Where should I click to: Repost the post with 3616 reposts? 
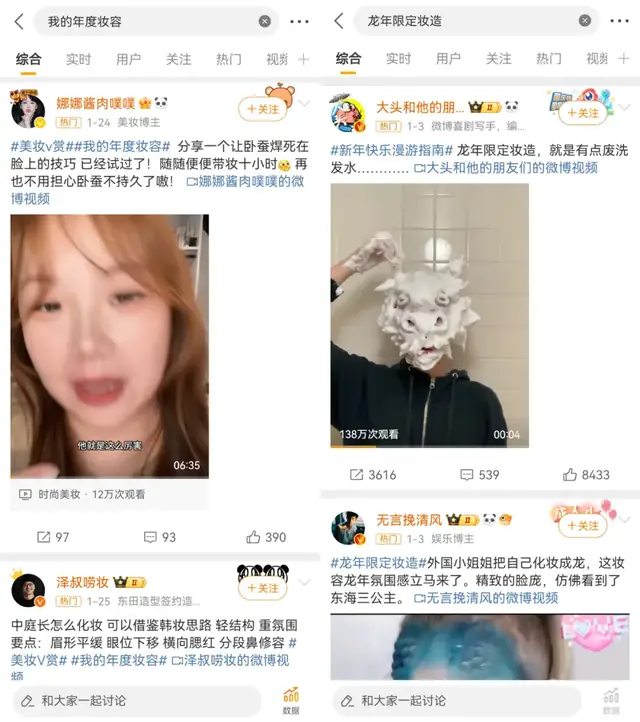point(372,475)
